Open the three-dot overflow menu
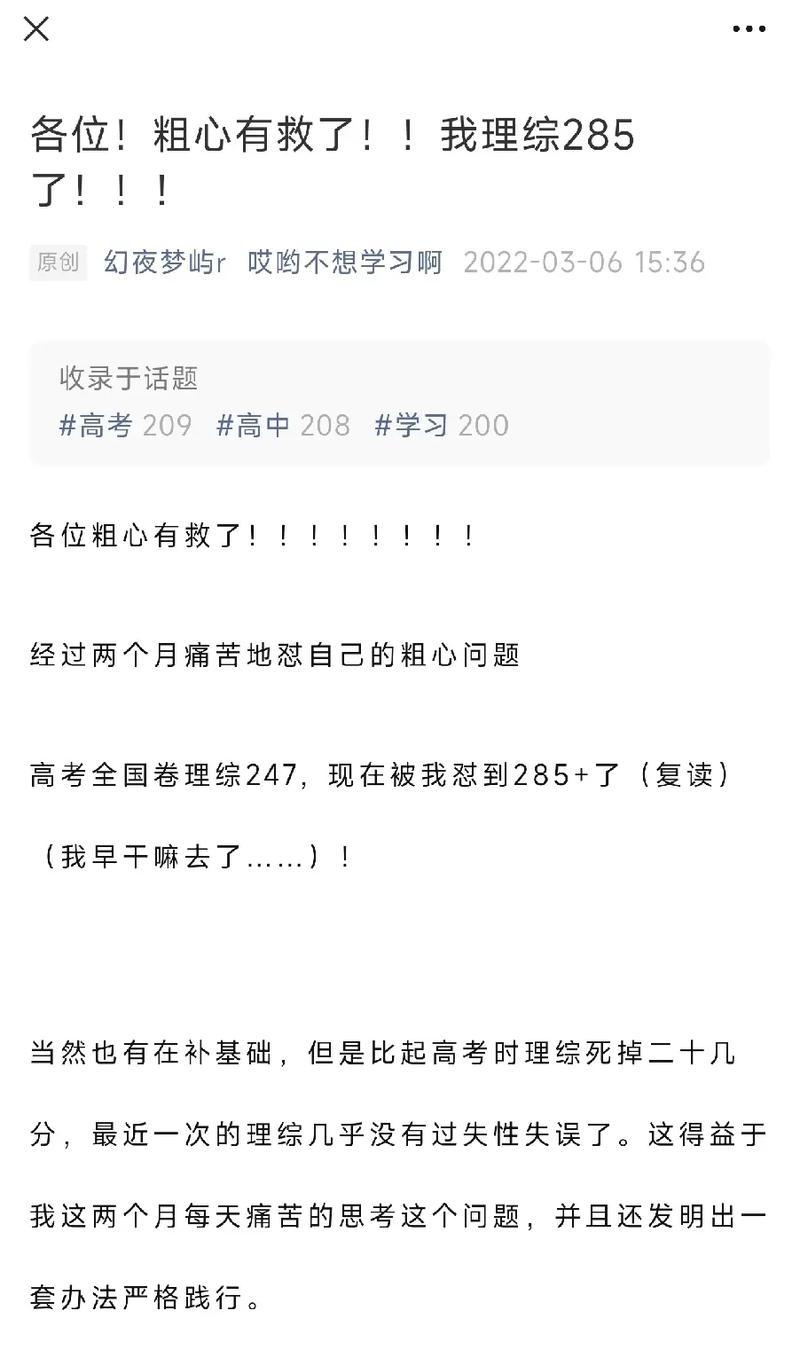800x1362 pixels. pos(749,29)
